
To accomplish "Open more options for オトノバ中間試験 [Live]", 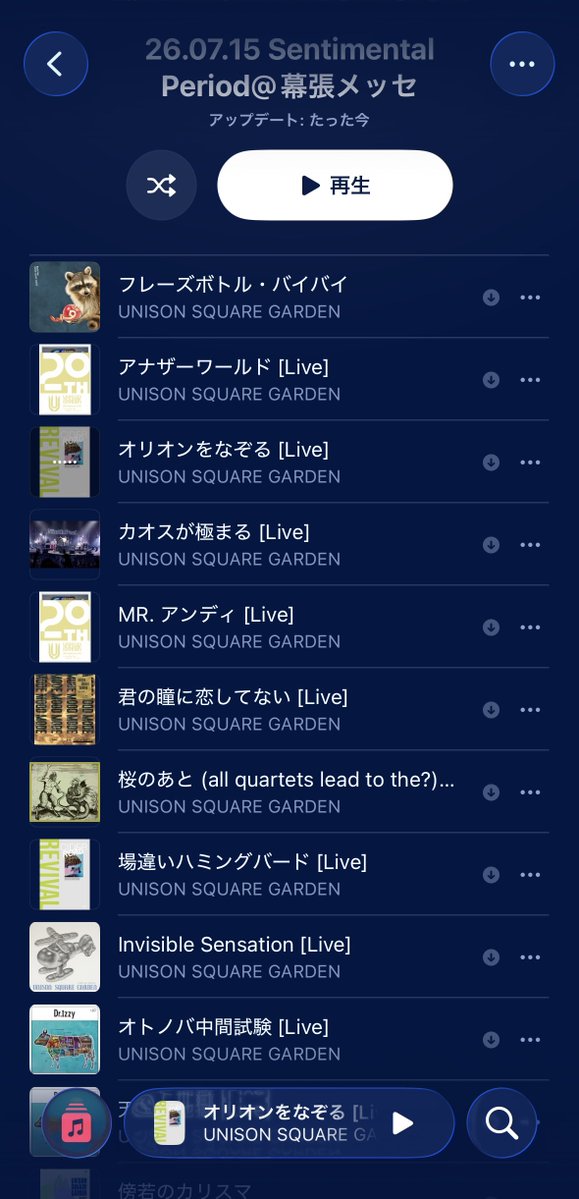I will 530,1040.
